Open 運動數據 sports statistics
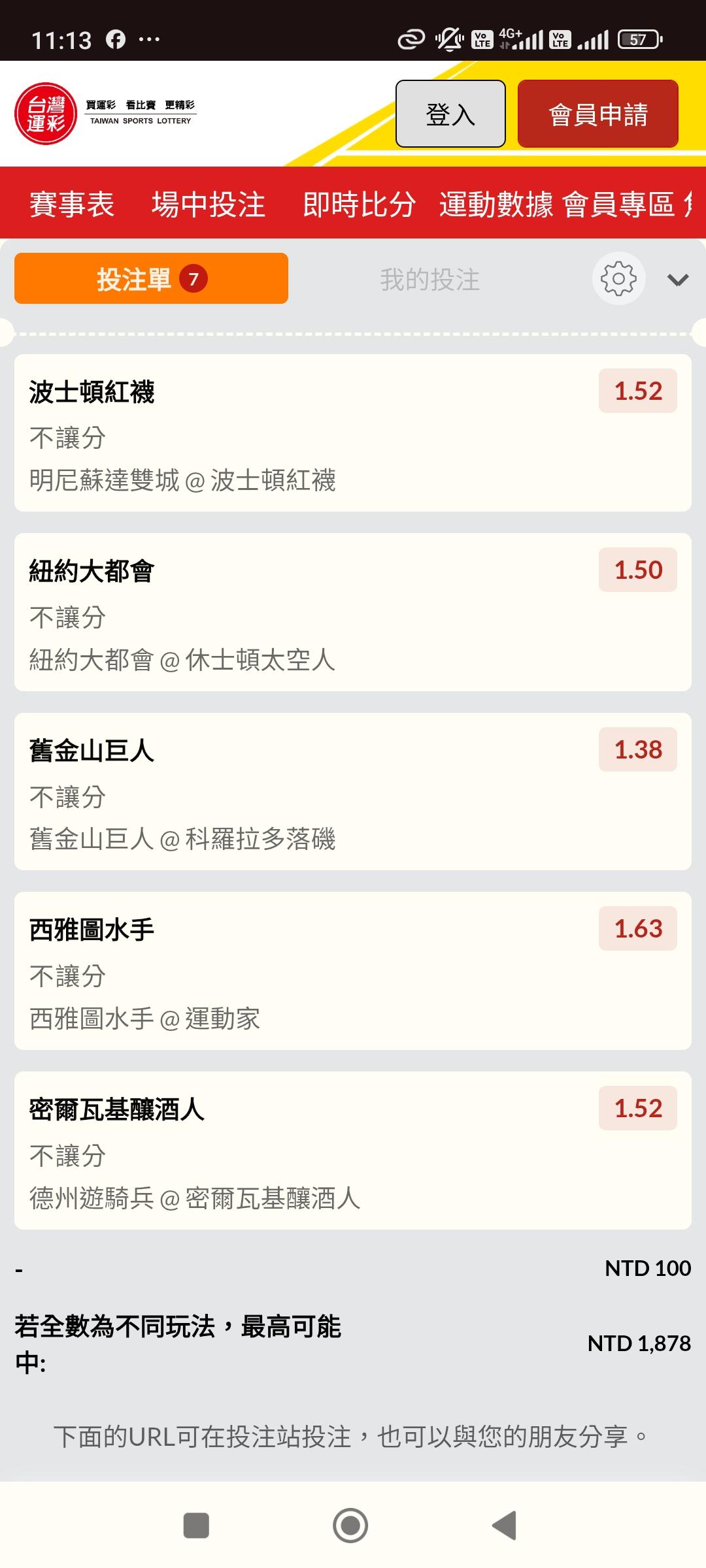 point(496,204)
